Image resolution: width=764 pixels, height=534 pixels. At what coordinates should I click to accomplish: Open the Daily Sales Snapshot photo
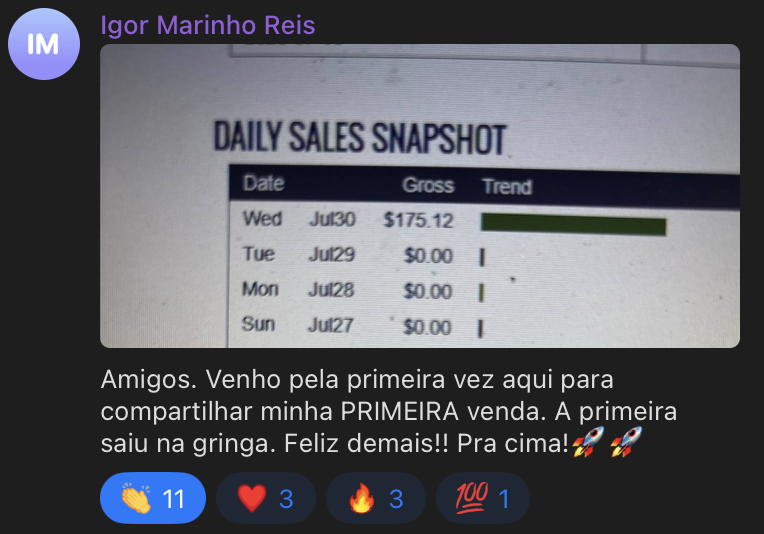pyautogui.click(x=420, y=196)
